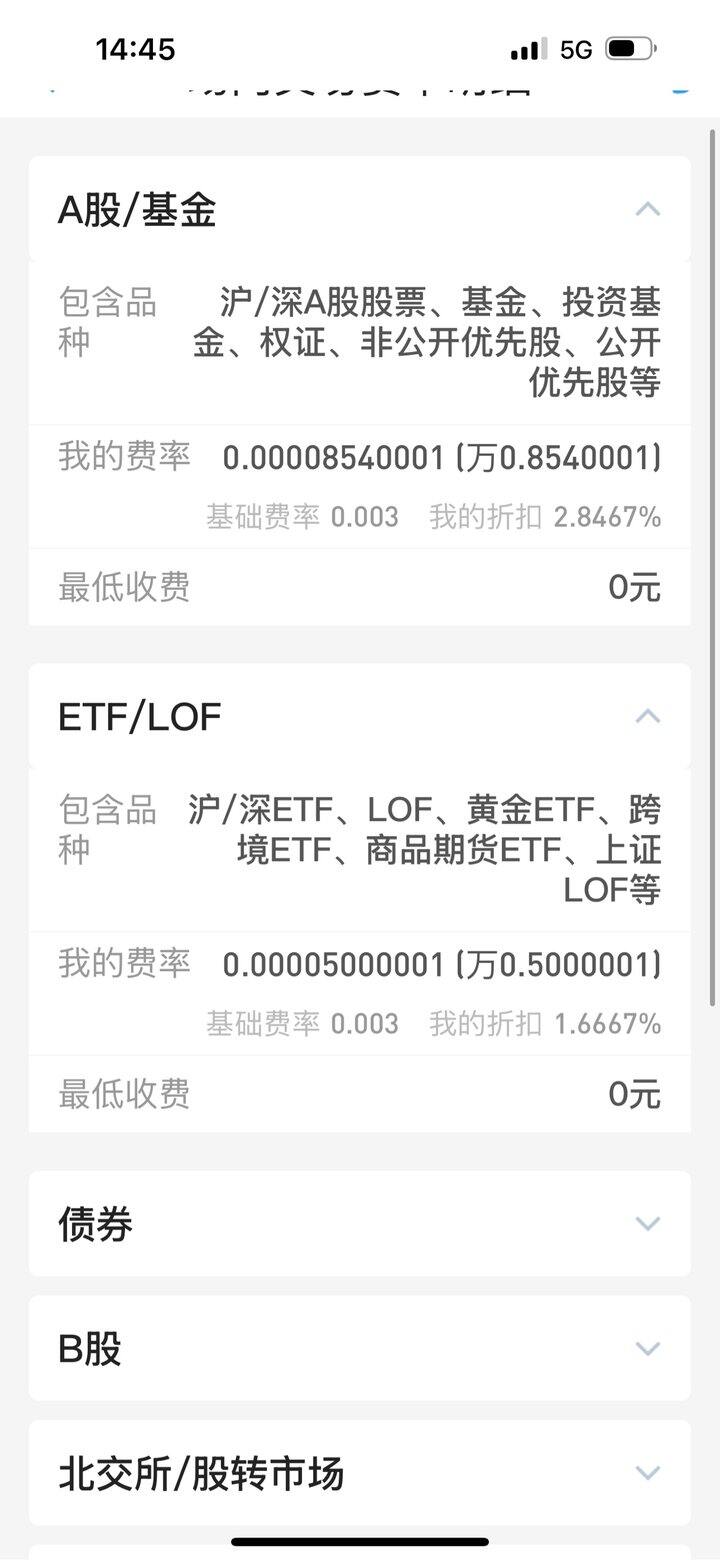Screen dimensions: 720x1560
Task: Collapse the A股/基金 section
Action: coord(648,210)
